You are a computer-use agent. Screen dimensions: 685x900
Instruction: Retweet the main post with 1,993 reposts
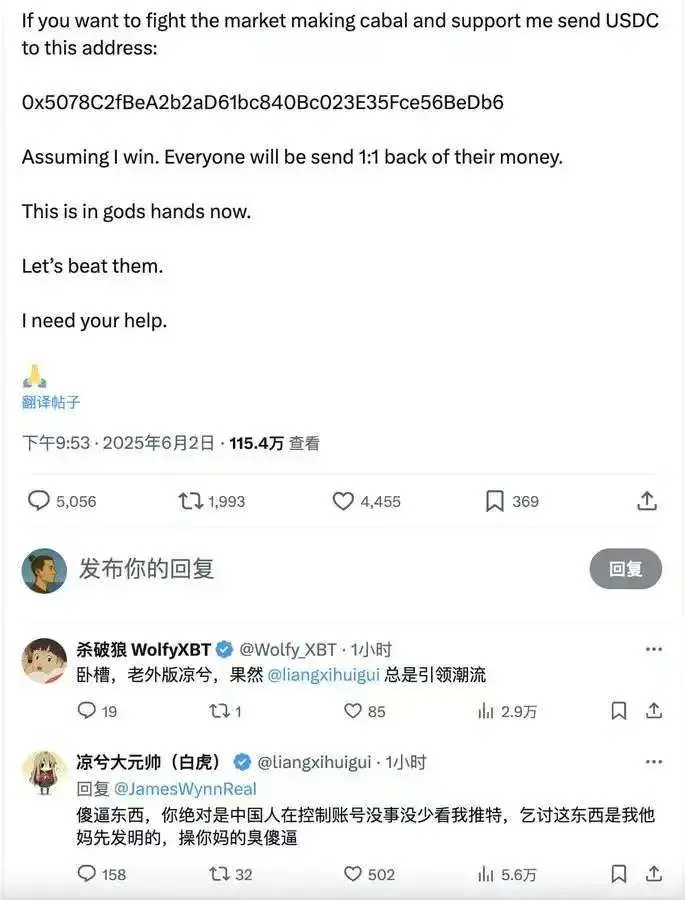(x=190, y=501)
